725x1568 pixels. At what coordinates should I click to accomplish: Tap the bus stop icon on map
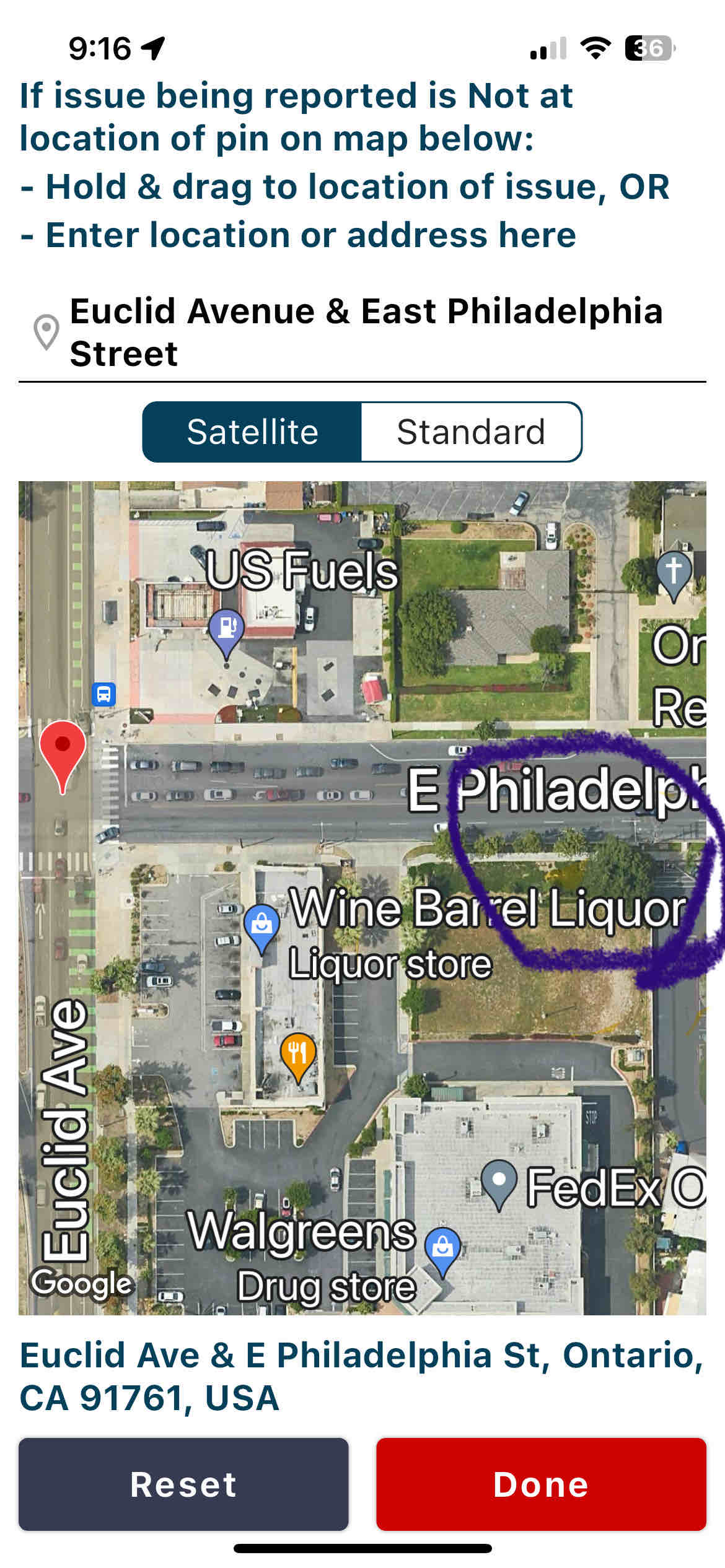click(103, 694)
